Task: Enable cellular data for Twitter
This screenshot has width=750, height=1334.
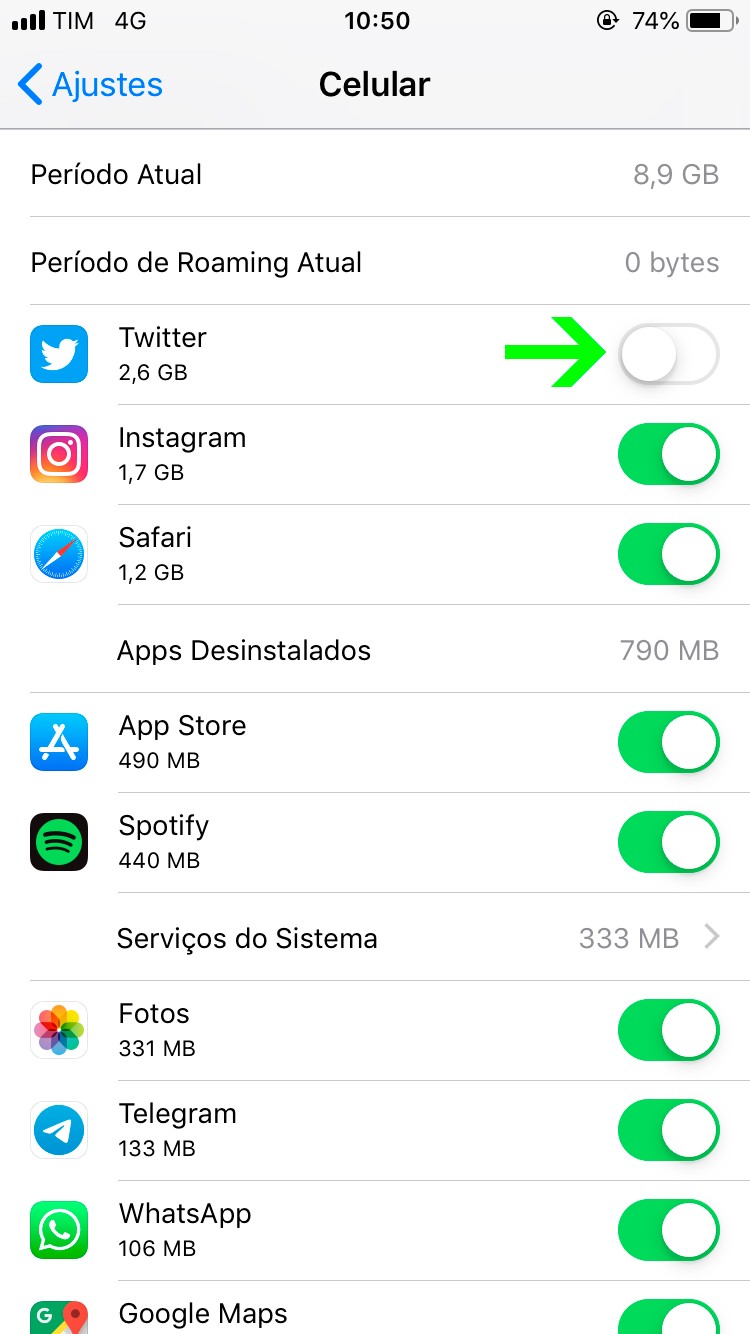Action: click(x=668, y=354)
